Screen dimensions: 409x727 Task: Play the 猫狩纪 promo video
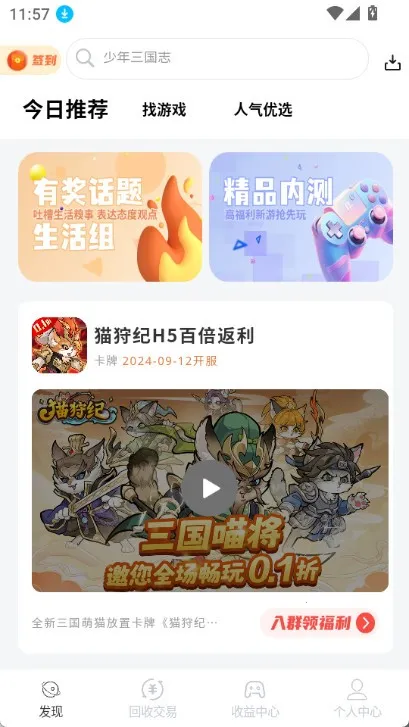point(209,488)
